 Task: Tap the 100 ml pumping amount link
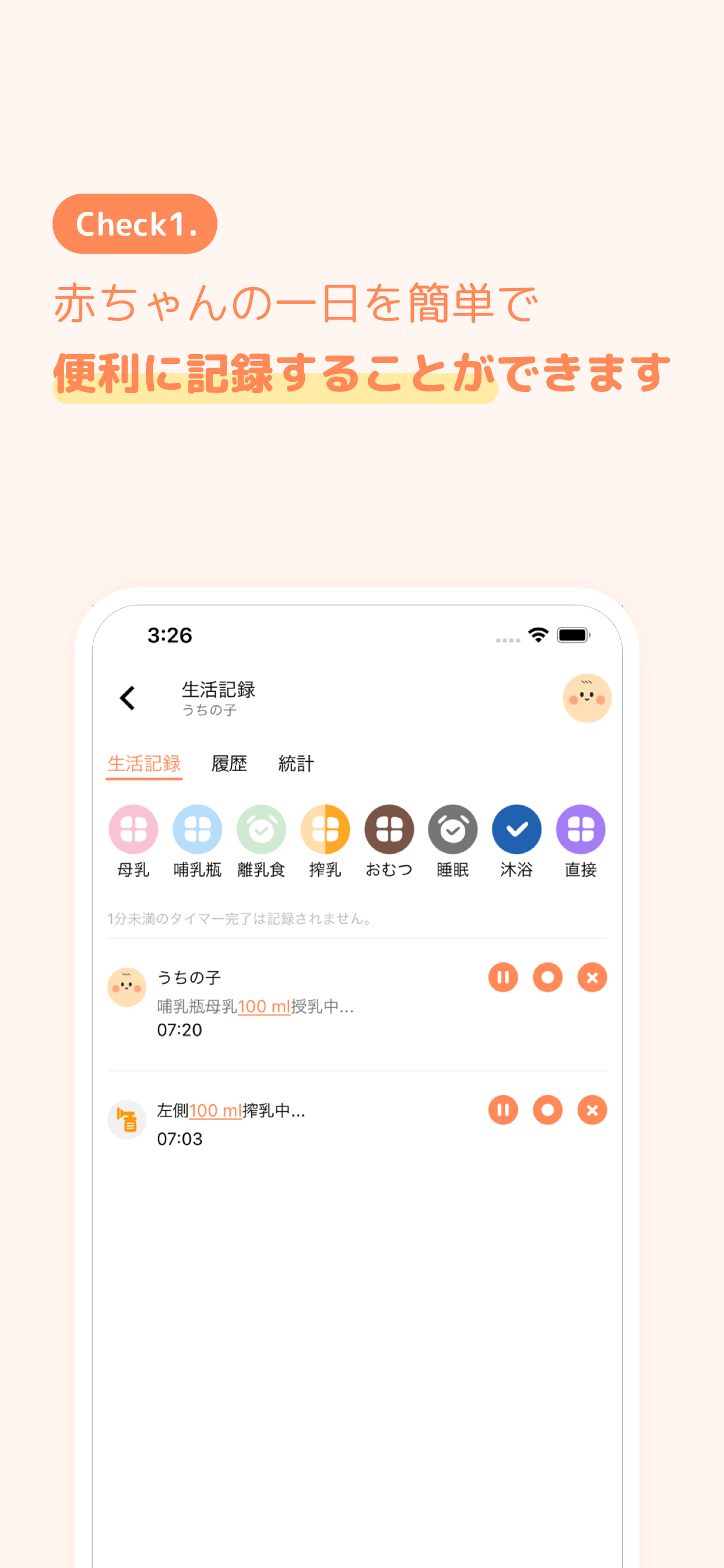click(214, 1110)
